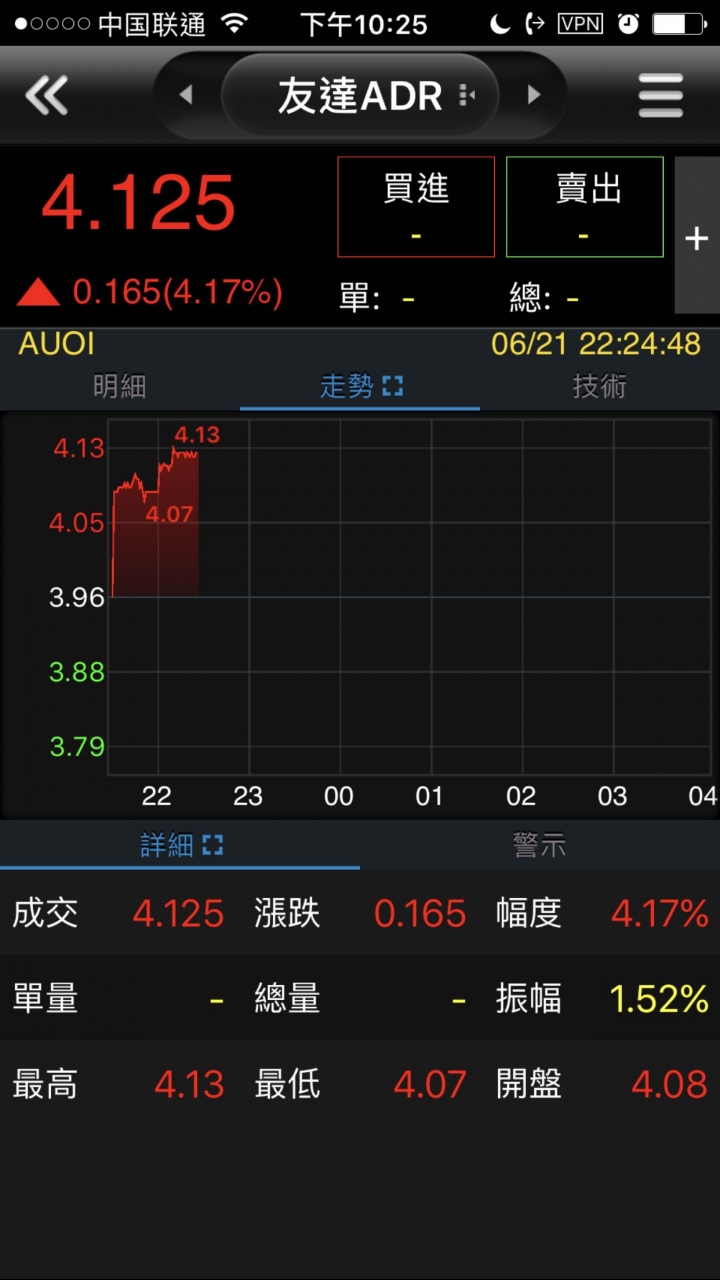Image resolution: width=720 pixels, height=1280 pixels.
Task: Switch to the 警示 alerts tab
Action: click(x=540, y=845)
